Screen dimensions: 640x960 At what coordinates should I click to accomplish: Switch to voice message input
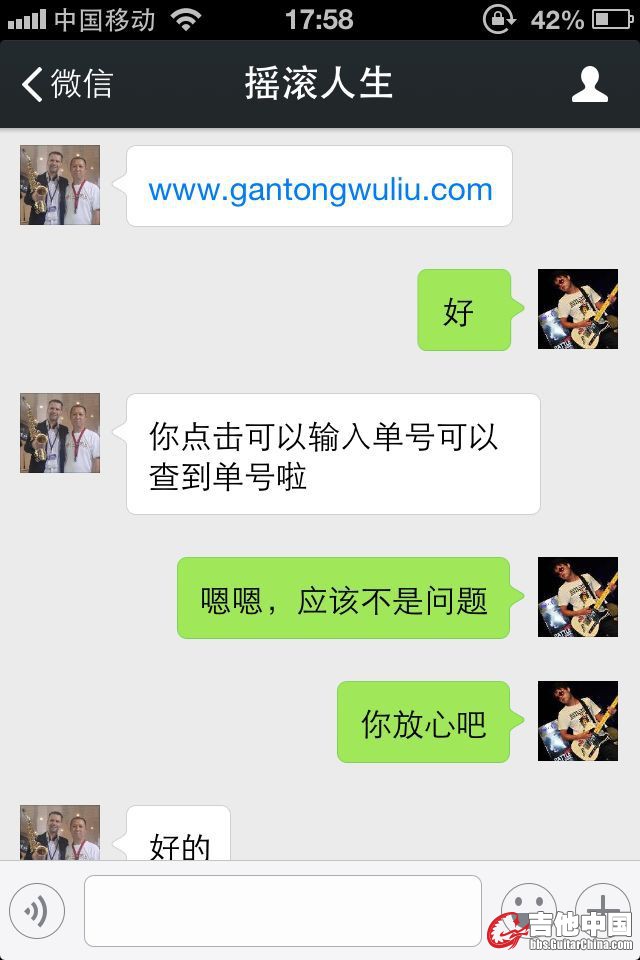point(37,910)
